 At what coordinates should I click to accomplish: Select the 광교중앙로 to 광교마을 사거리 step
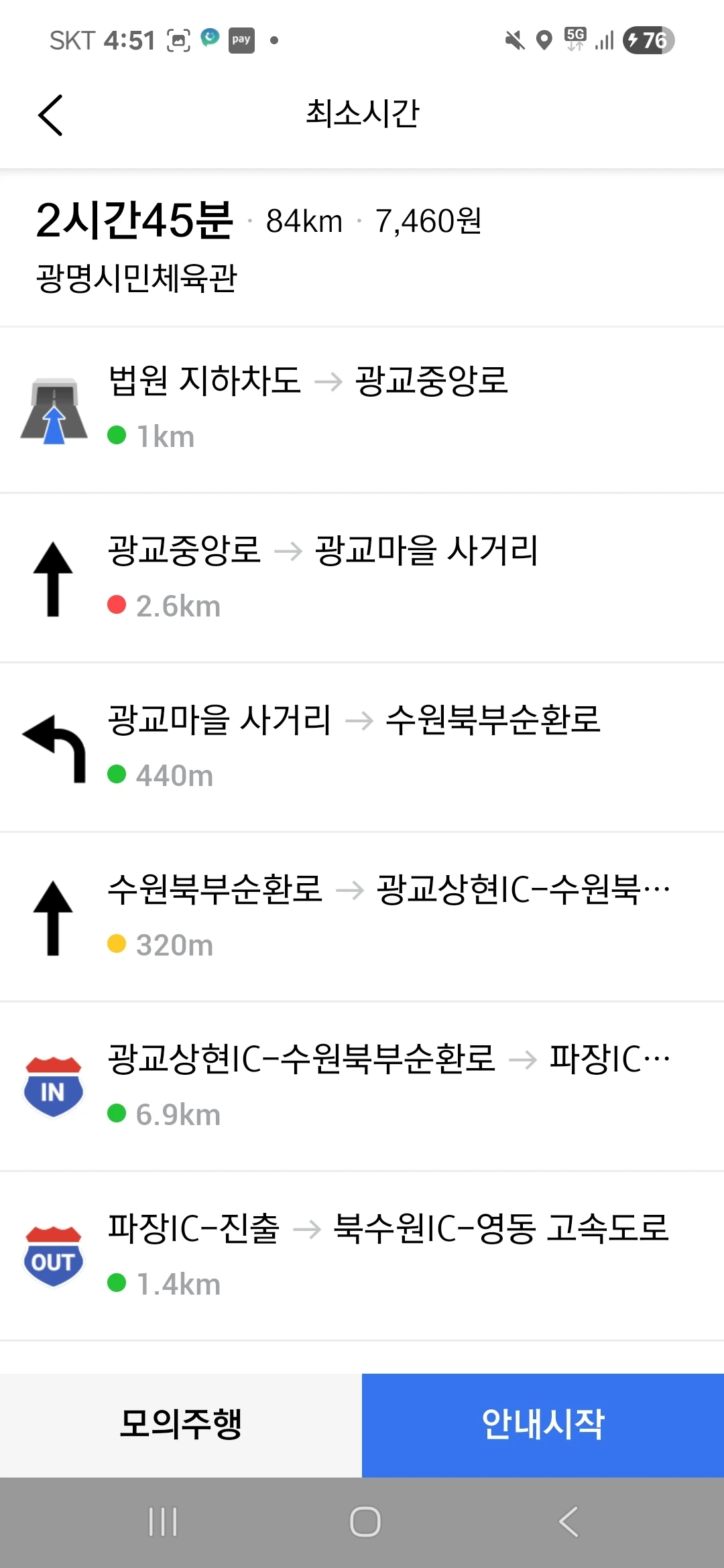(362, 578)
